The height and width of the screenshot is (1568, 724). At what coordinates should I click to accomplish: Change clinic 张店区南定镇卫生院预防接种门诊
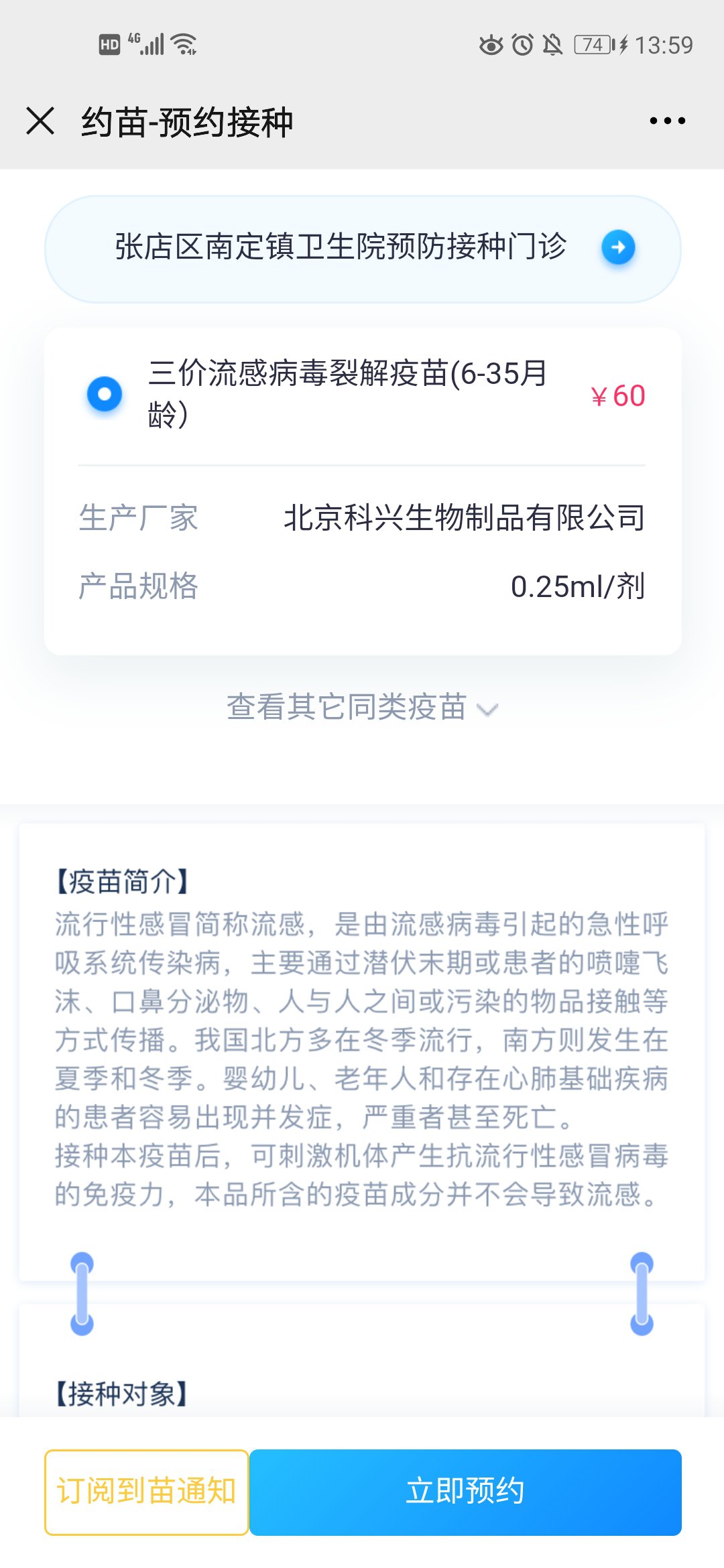click(617, 248)
